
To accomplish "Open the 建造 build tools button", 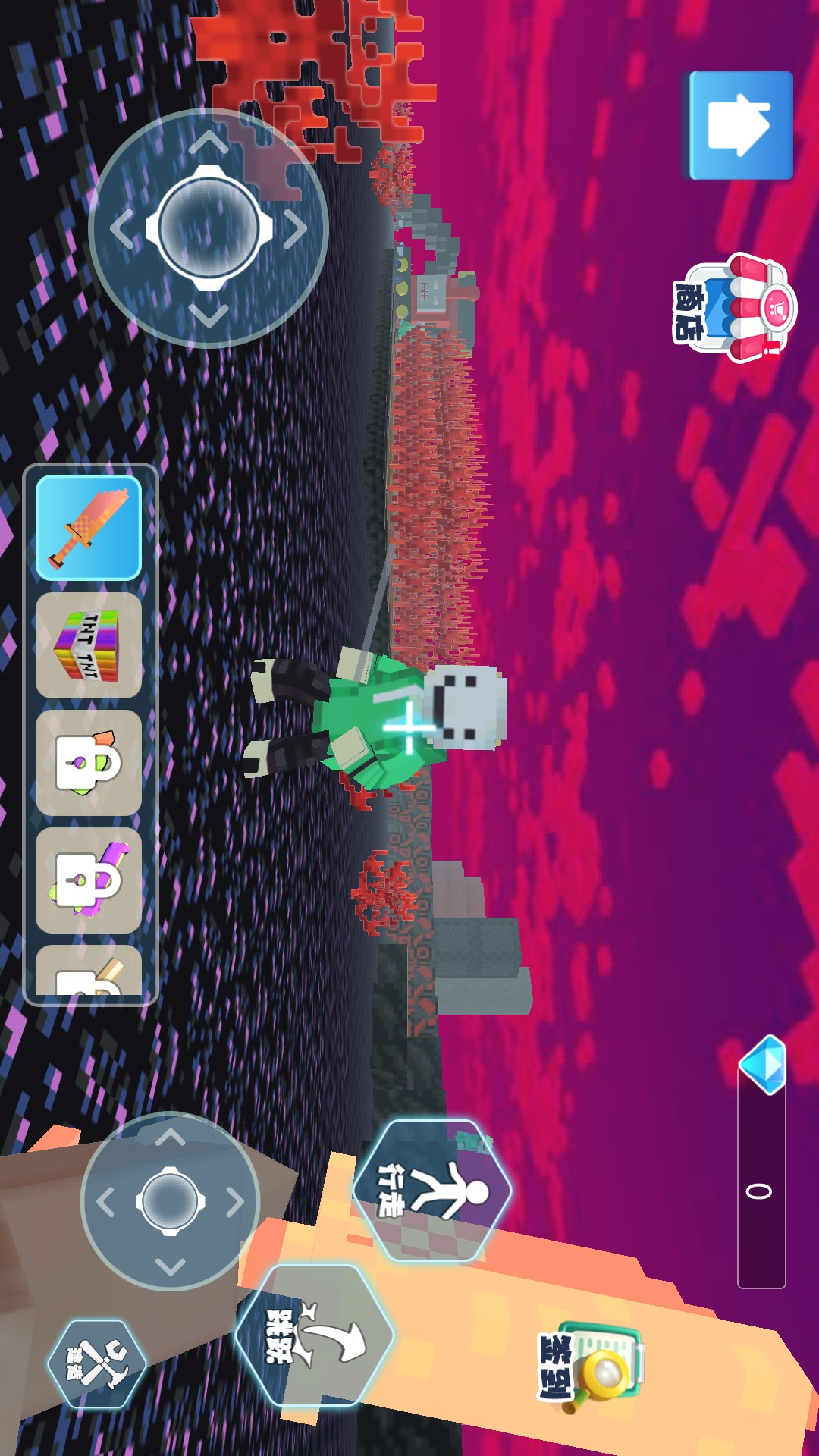I will point(97,1364).
